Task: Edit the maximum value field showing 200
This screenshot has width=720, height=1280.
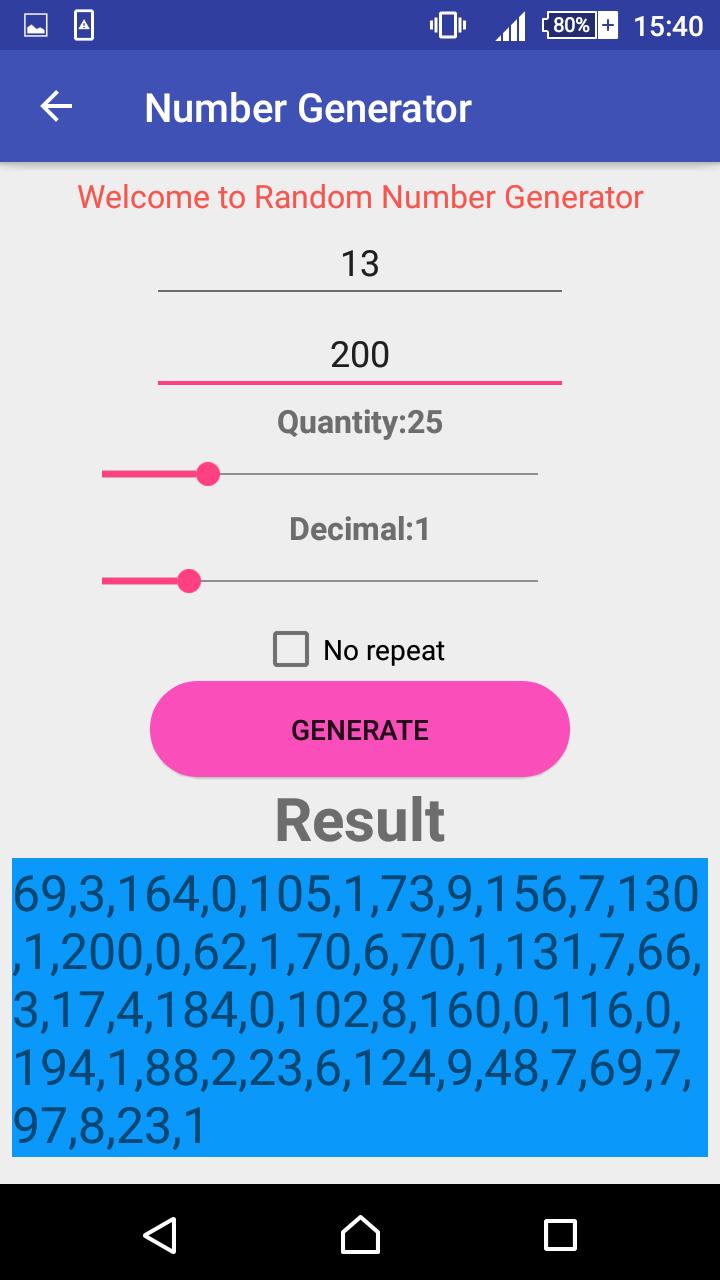Action: 360,355
